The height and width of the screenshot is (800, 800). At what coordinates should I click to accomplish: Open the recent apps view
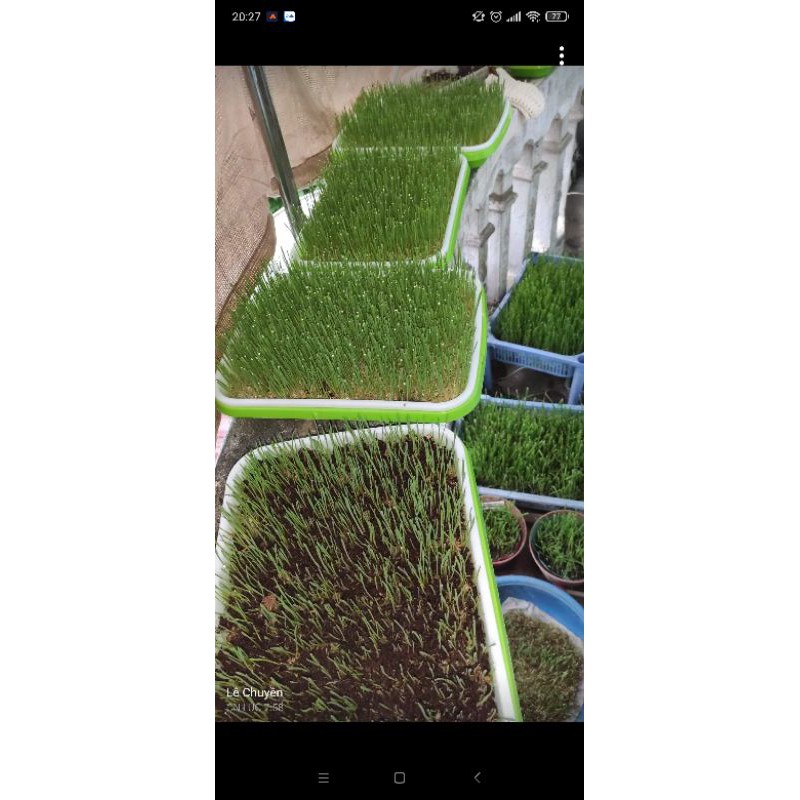click(x=322, y=777)
